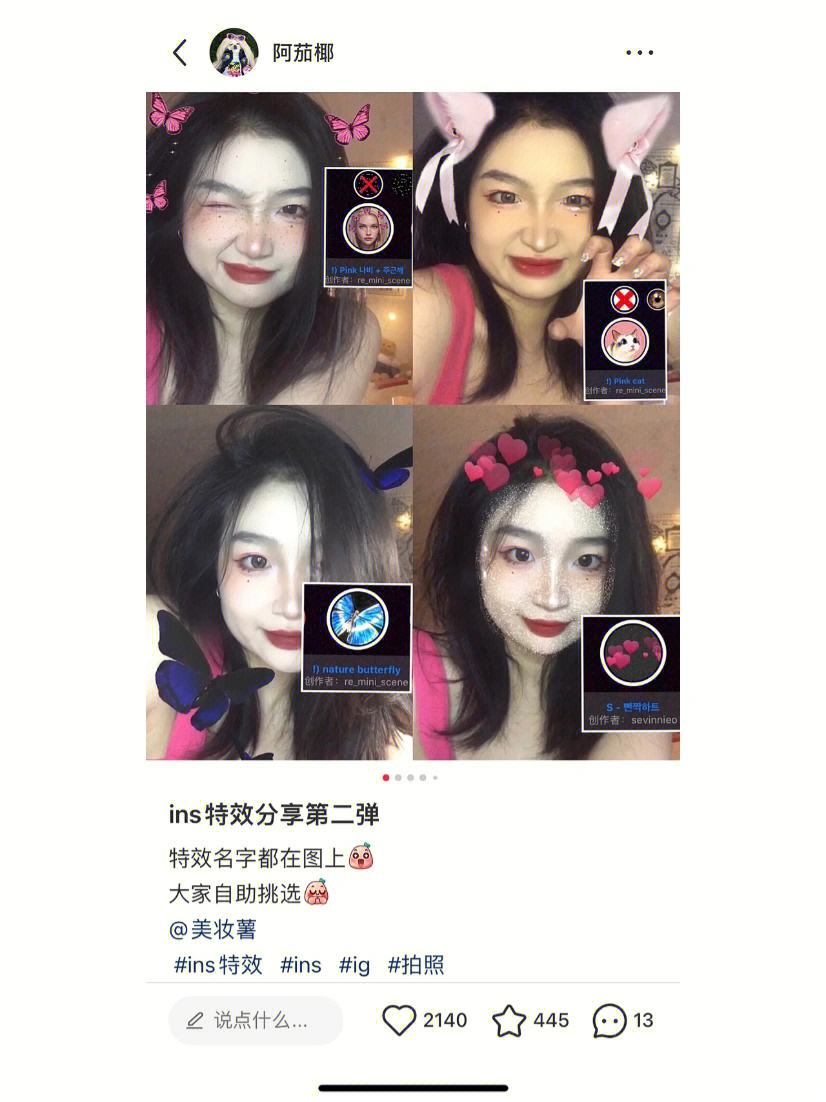Tap the 说点什么 comment field
This screenshot has width=826, height=1102.
pyautogui.click(x=256, y=1020)
